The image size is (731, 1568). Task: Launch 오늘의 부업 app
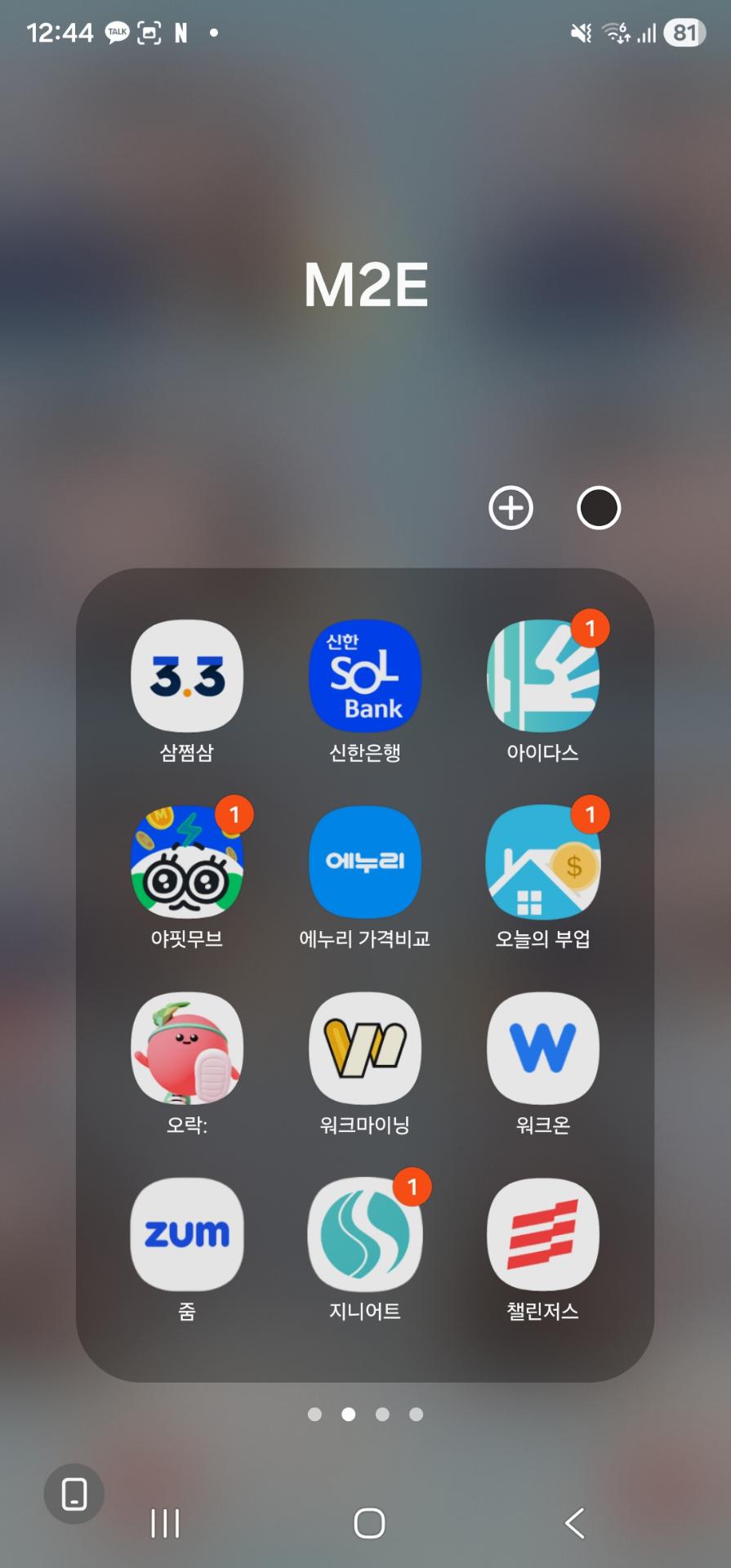(x=543, y=862)
